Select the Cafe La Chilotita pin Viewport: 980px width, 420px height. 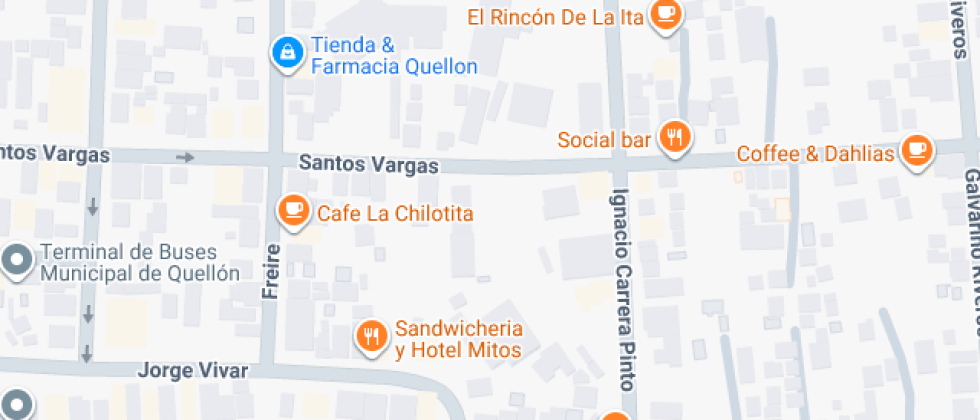pos(293,210)
